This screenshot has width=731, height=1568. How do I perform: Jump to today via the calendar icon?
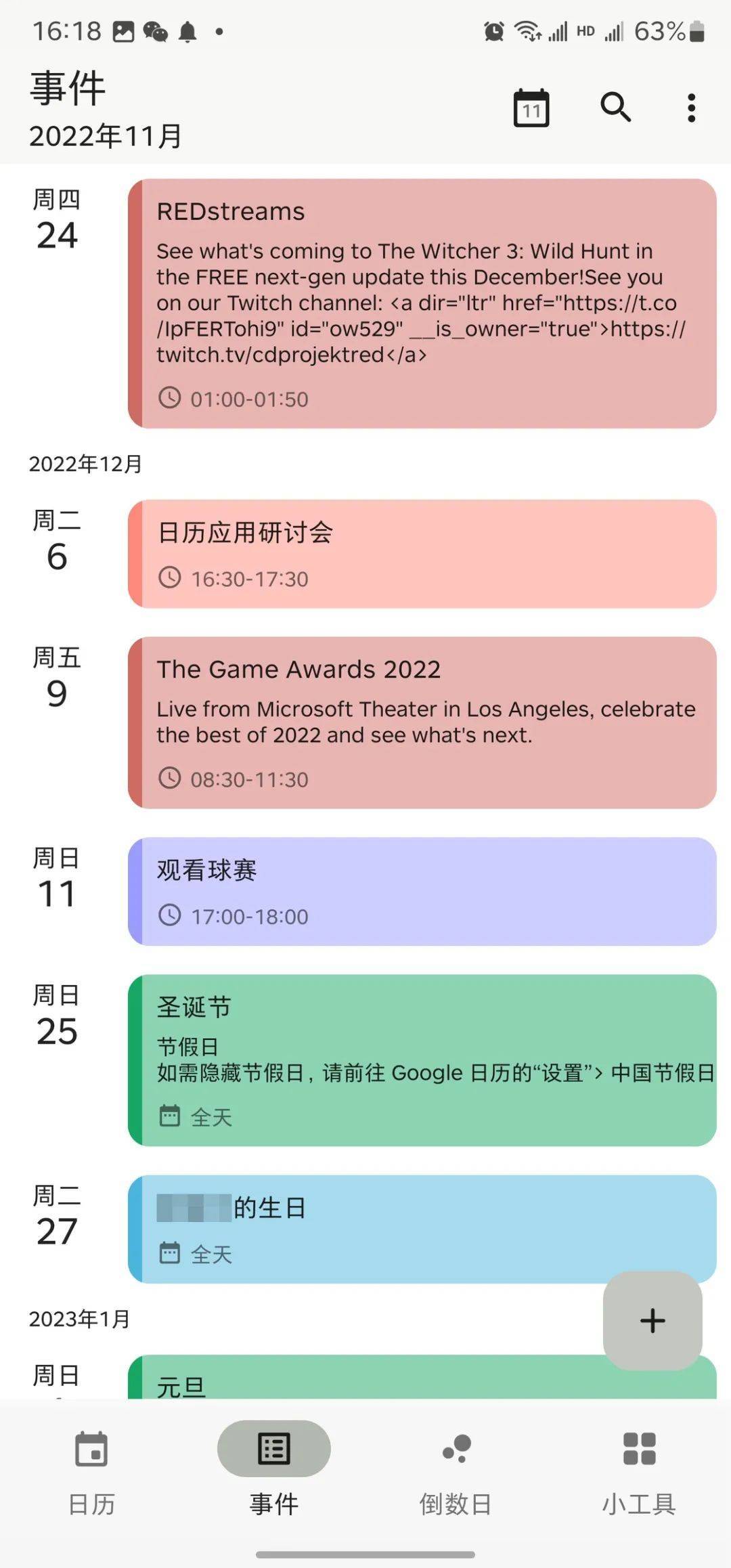(531, 108)
